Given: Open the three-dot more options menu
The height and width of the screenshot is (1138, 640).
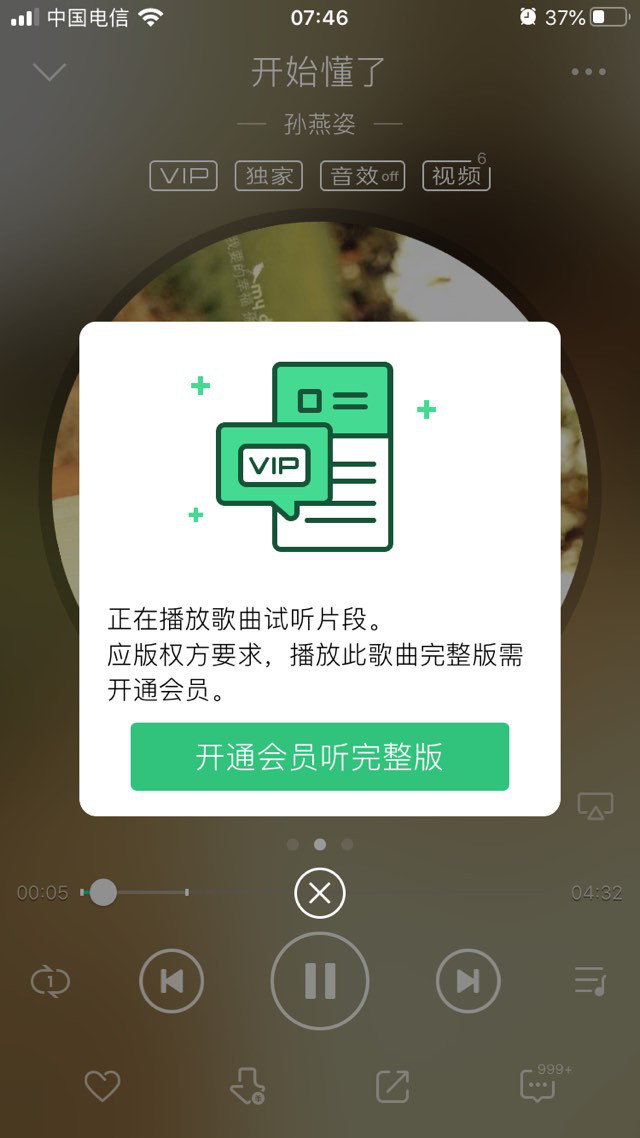Looking at the screenshot, I should coord(588,72).
